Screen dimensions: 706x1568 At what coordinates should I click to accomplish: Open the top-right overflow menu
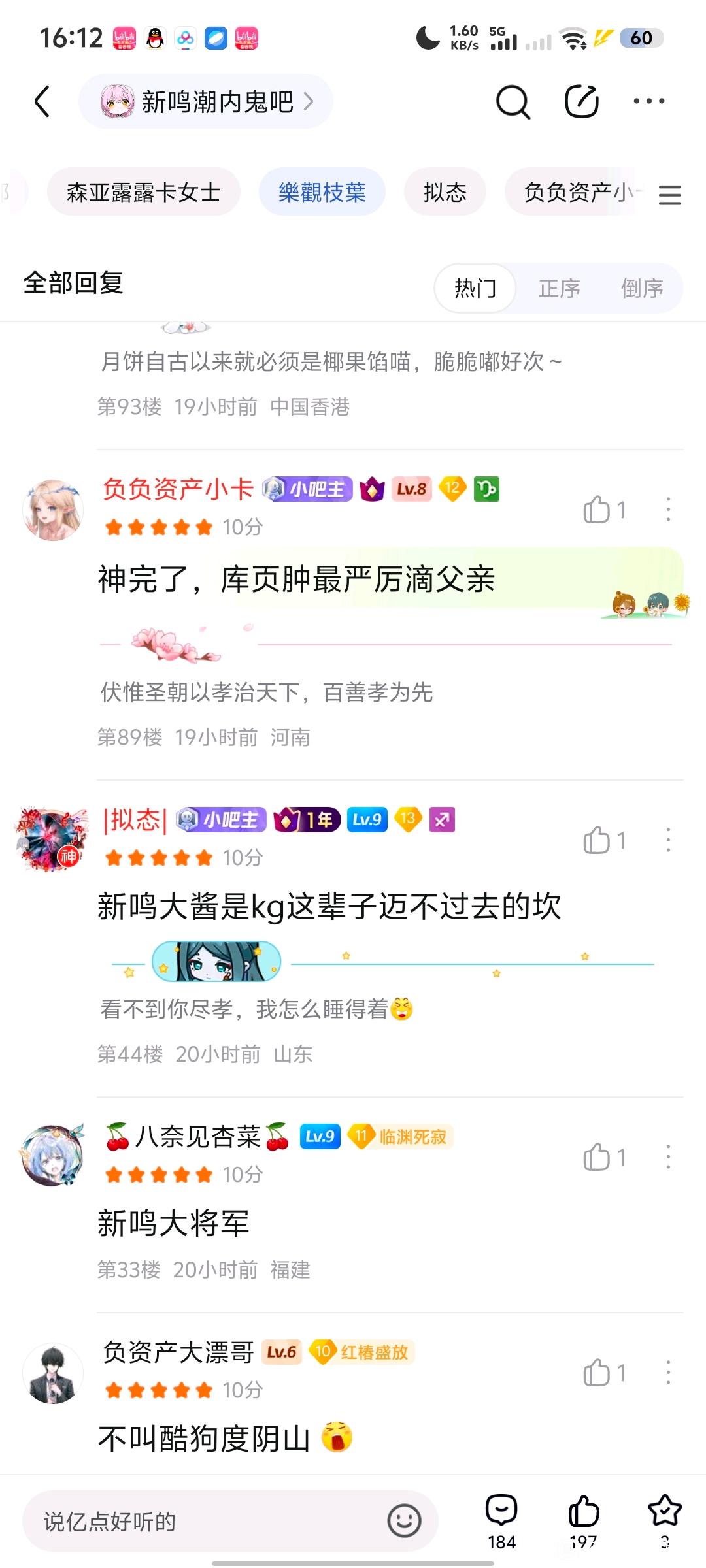click(648, 102)
